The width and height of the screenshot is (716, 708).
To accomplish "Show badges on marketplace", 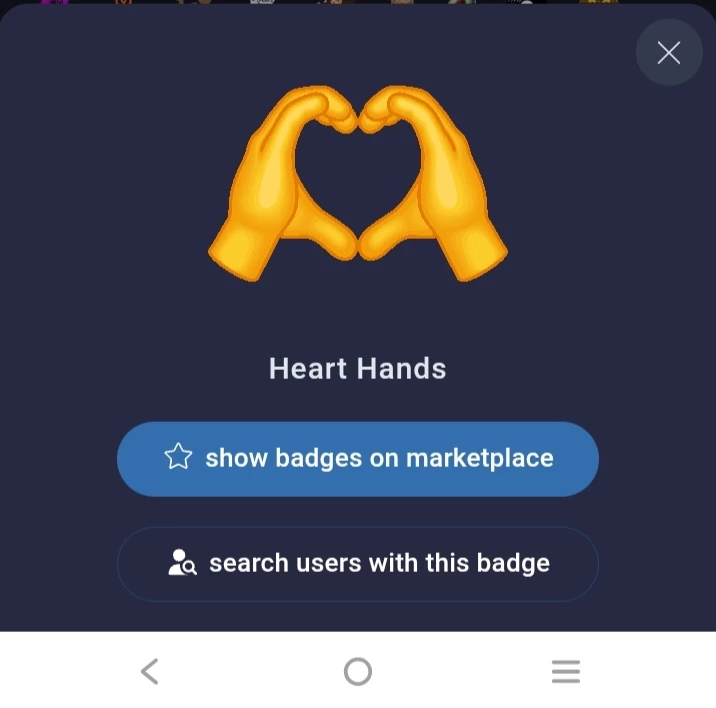I will click(358, 459).
